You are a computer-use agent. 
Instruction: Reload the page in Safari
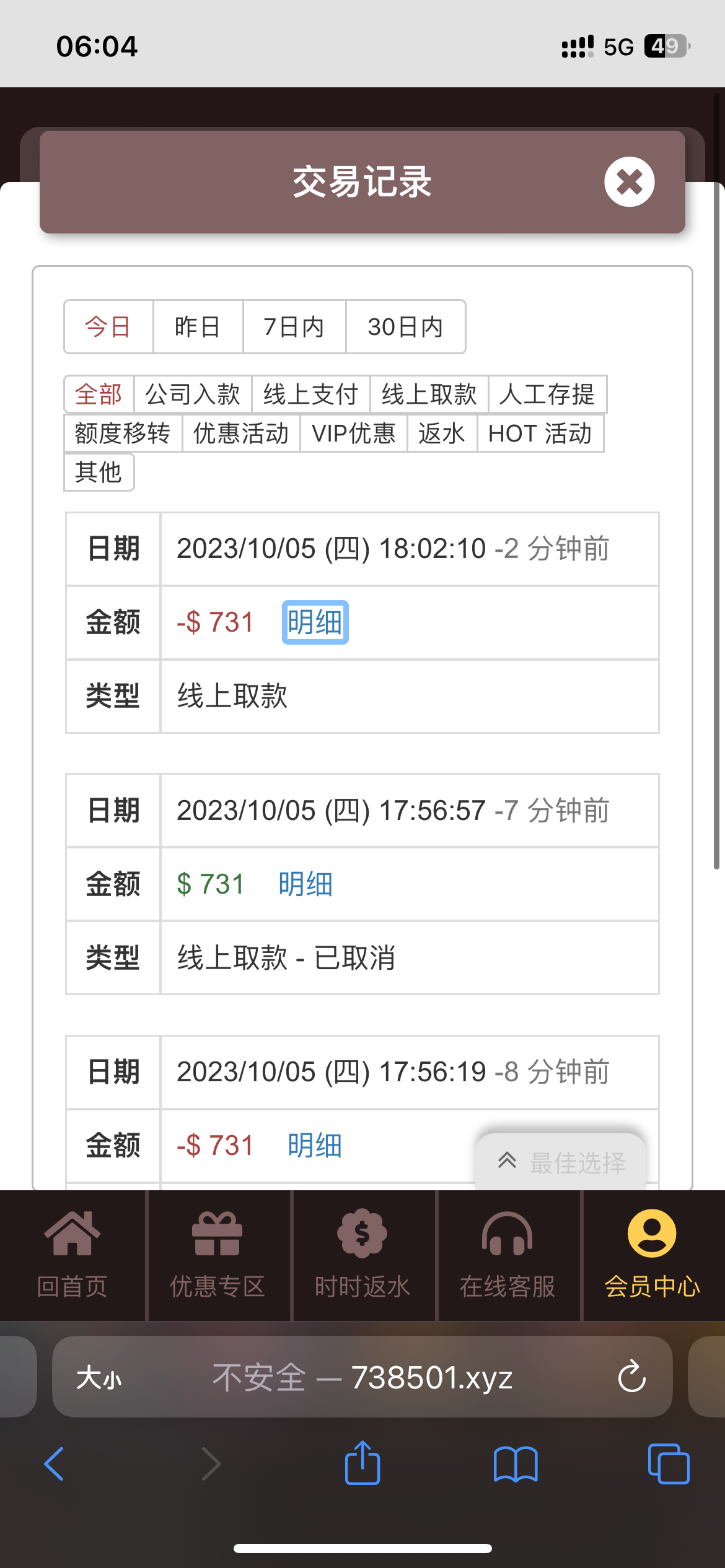tap(631, 1377)
